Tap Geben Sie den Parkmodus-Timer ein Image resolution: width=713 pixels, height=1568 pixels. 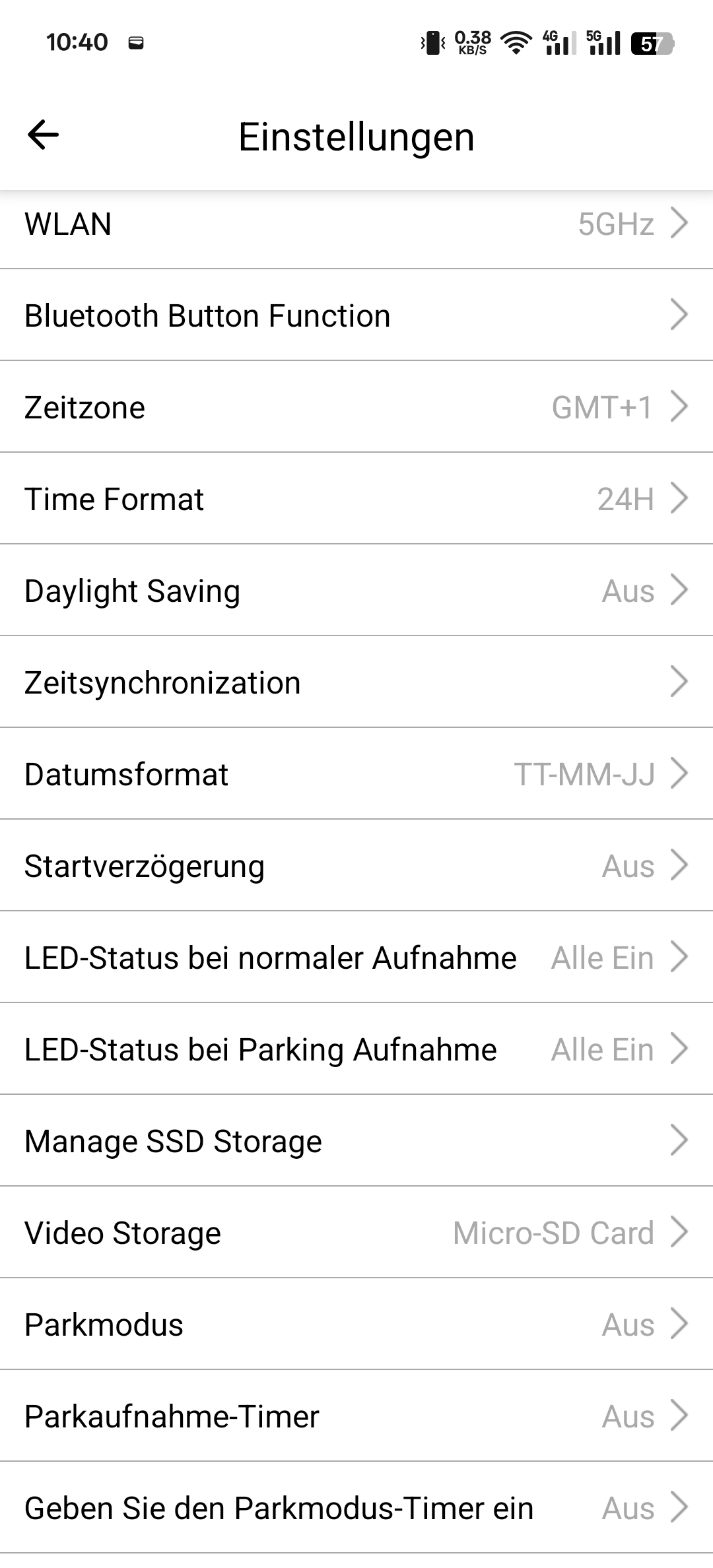coord(356,1508)
